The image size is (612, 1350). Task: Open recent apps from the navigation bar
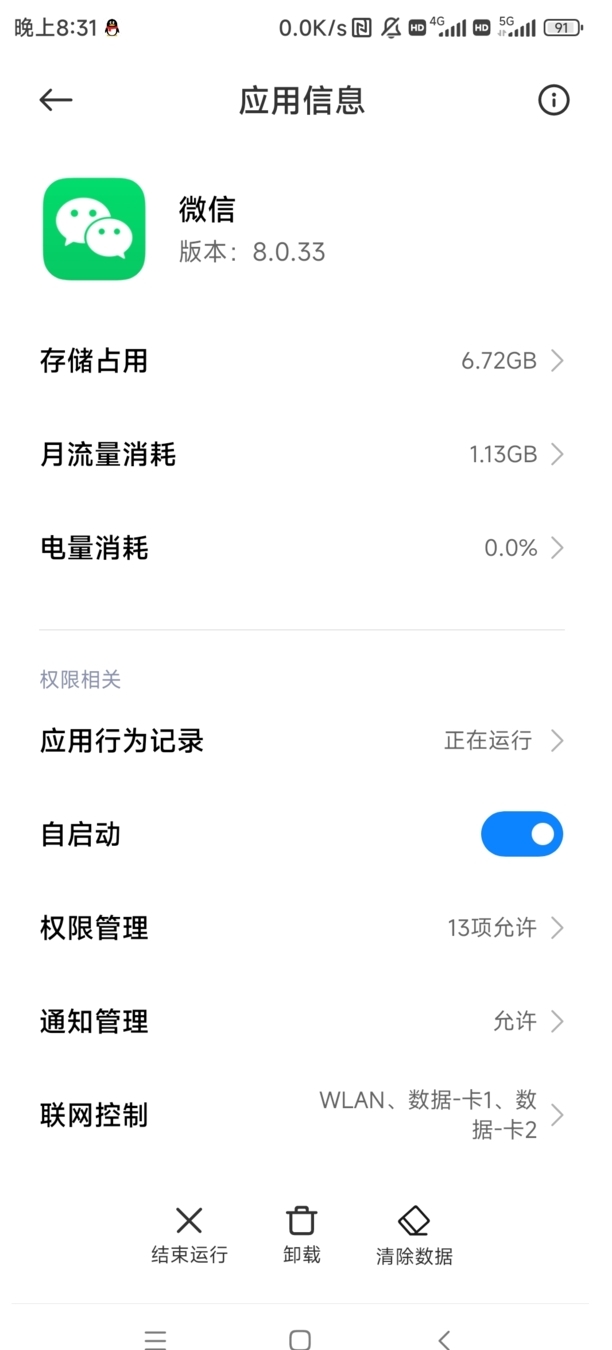(x=155, y=1339)
